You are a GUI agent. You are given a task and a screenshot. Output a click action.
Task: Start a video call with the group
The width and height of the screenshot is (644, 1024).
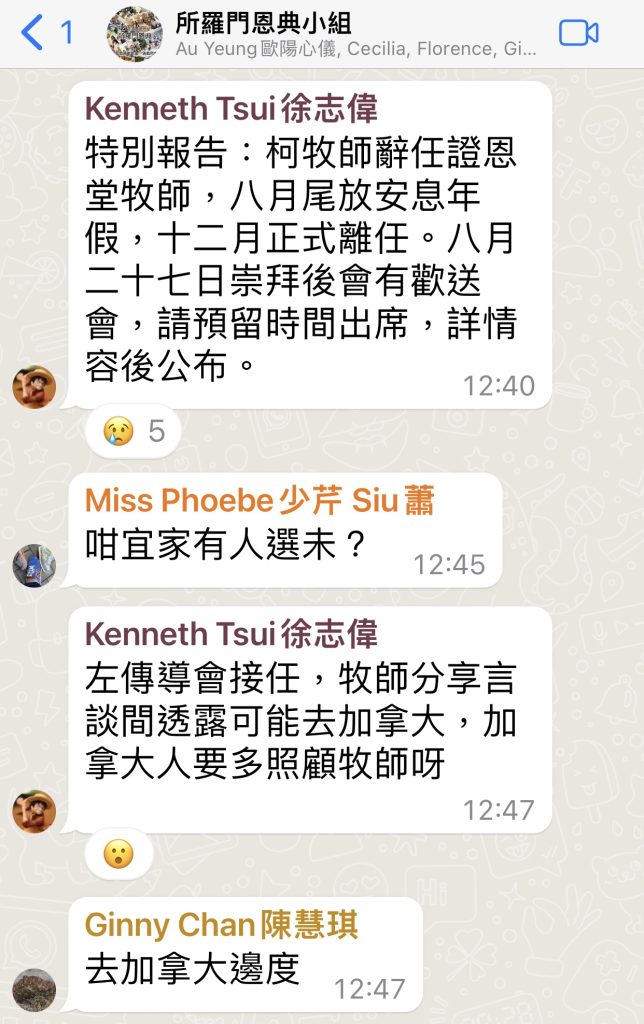click(577, 33)
